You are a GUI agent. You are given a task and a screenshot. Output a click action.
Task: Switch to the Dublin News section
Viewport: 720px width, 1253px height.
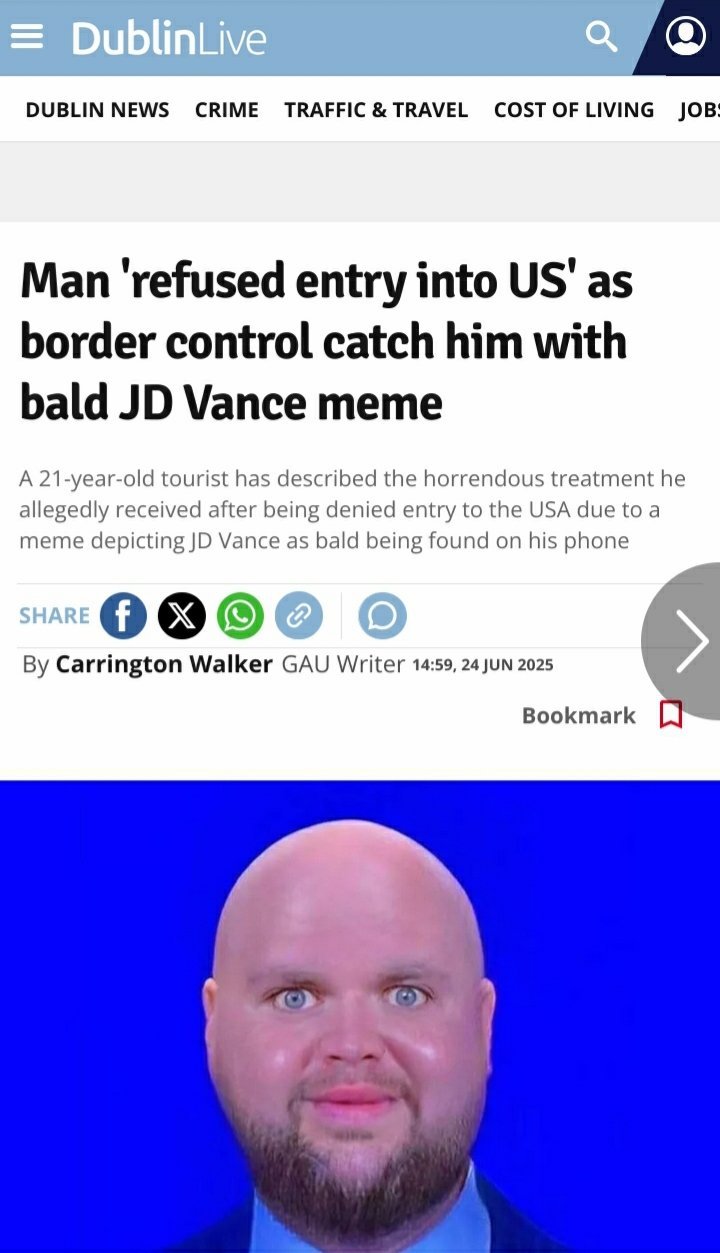coord(97,110)
